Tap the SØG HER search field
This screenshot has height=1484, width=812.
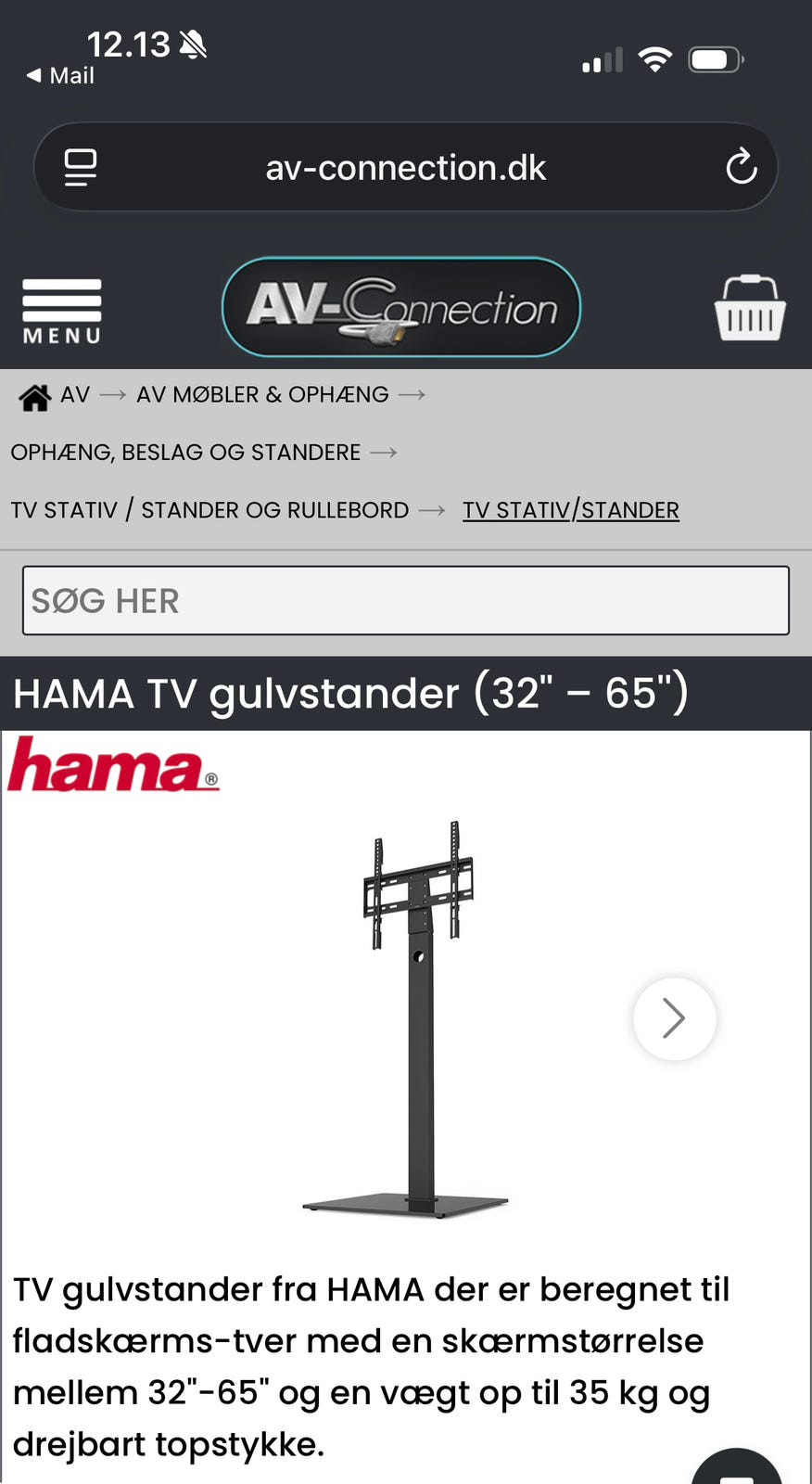coord(406,601)
